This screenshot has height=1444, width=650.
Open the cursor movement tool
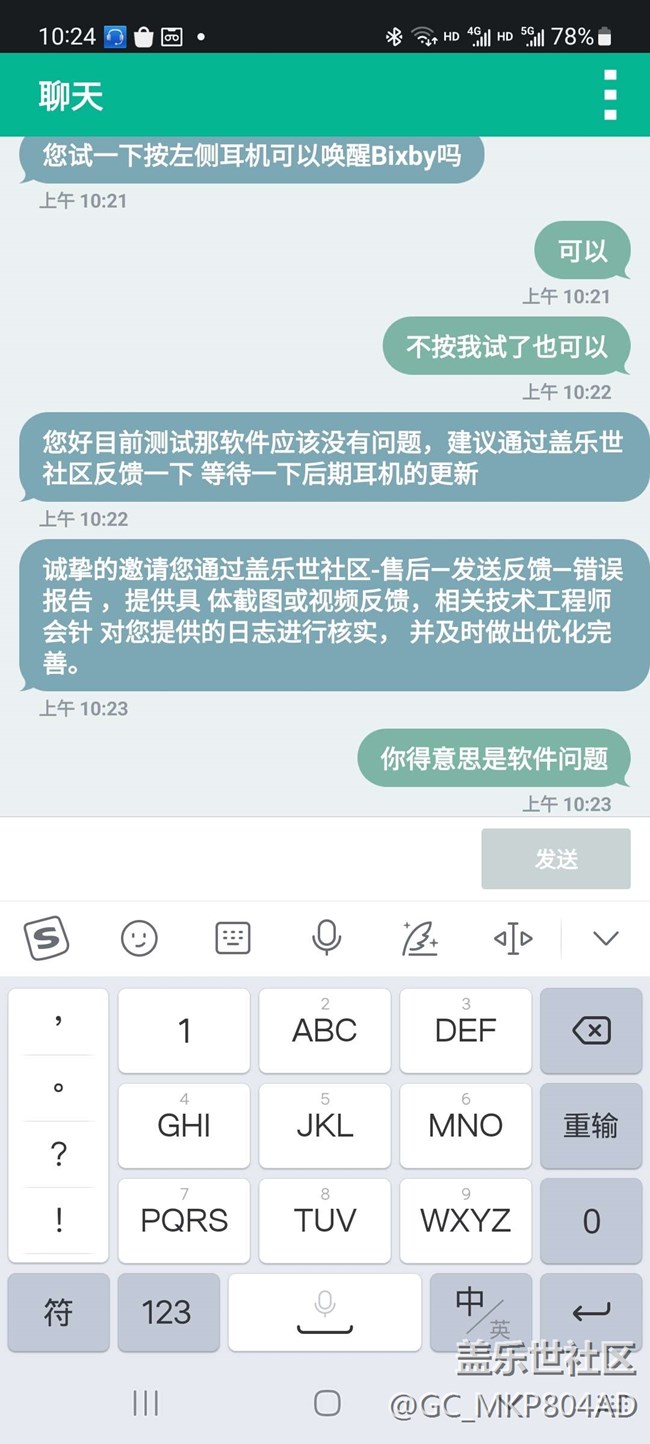coord(513,938)
